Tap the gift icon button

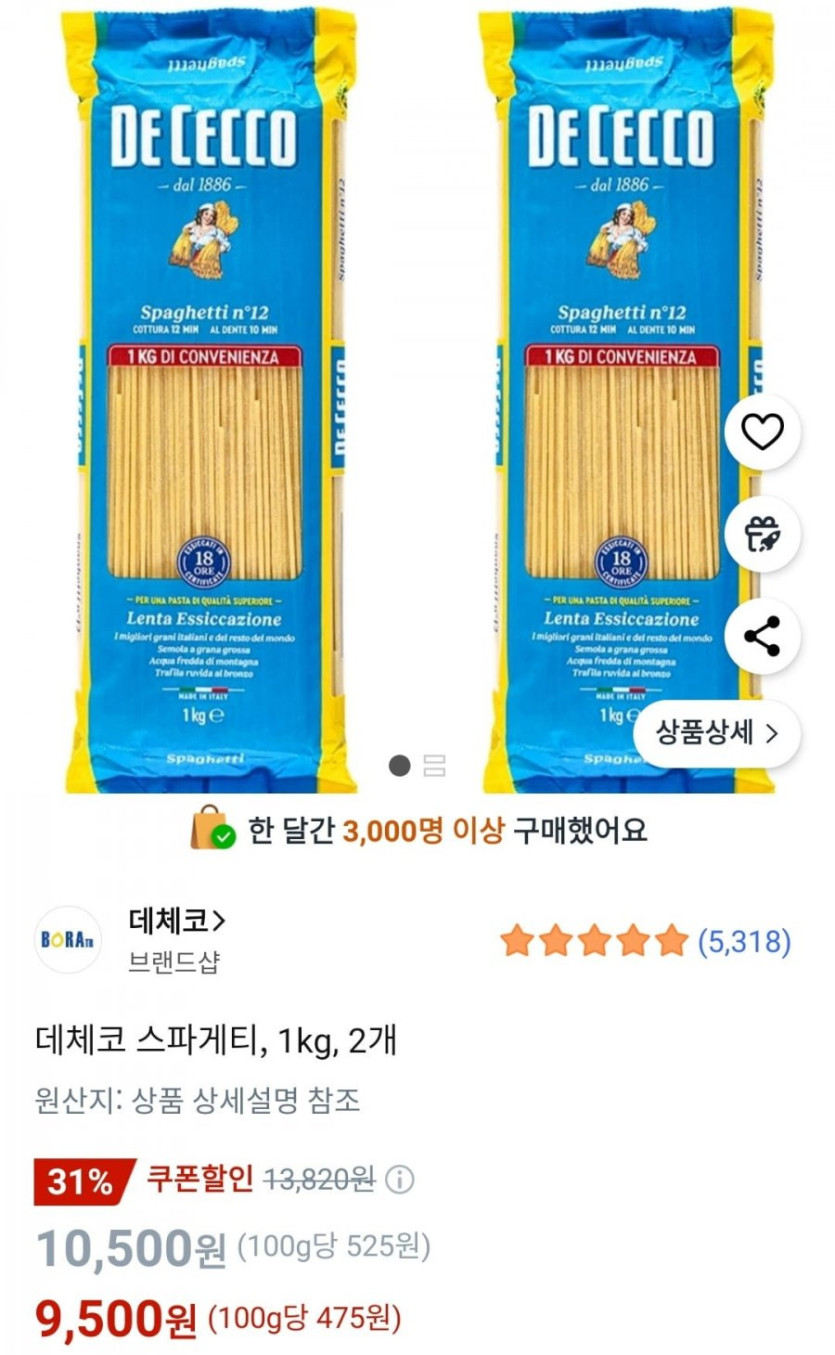pos(762,534)
